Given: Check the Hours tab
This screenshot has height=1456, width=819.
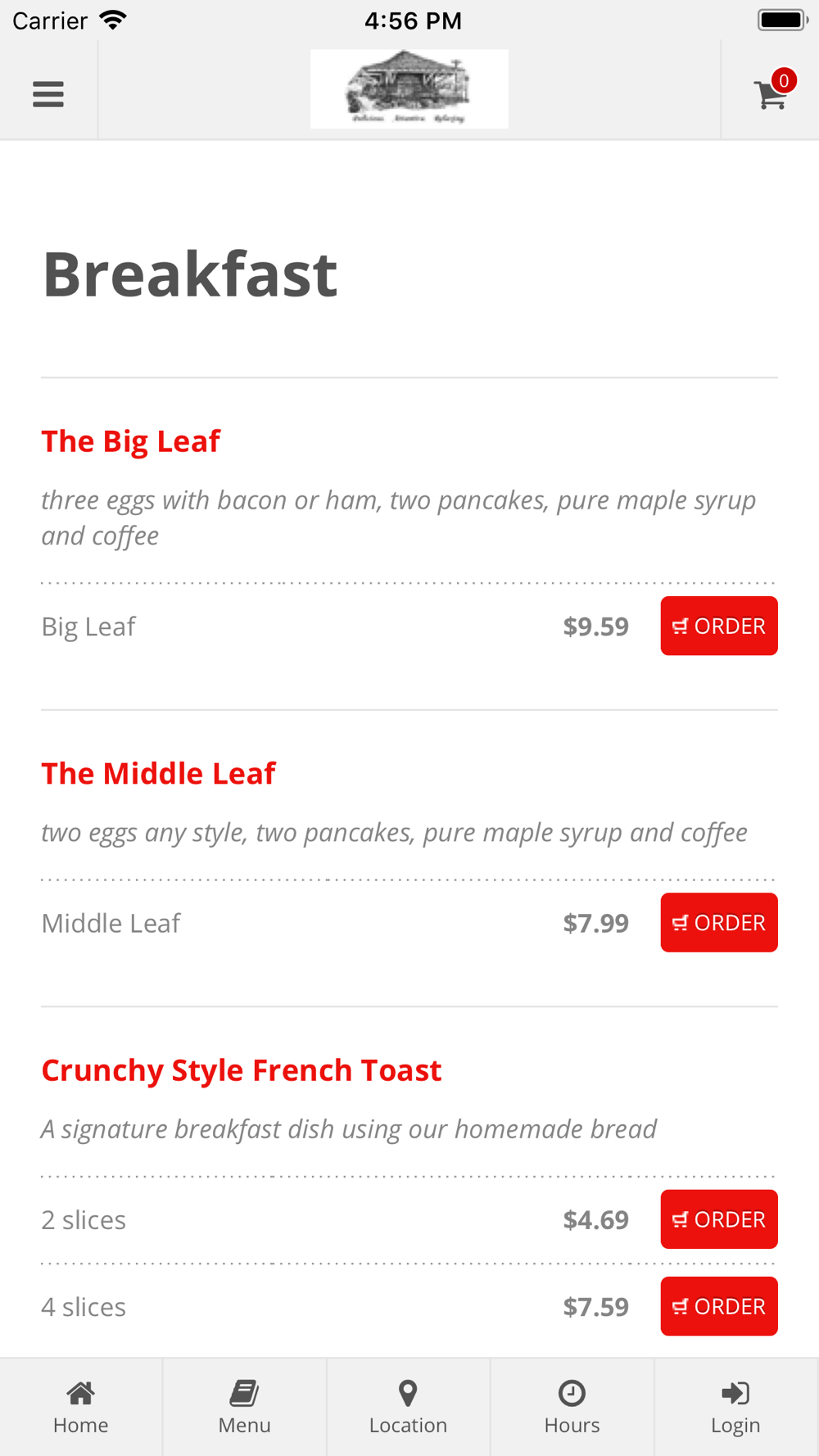Looking at the screenshot, I should [x=572, y=1407].
